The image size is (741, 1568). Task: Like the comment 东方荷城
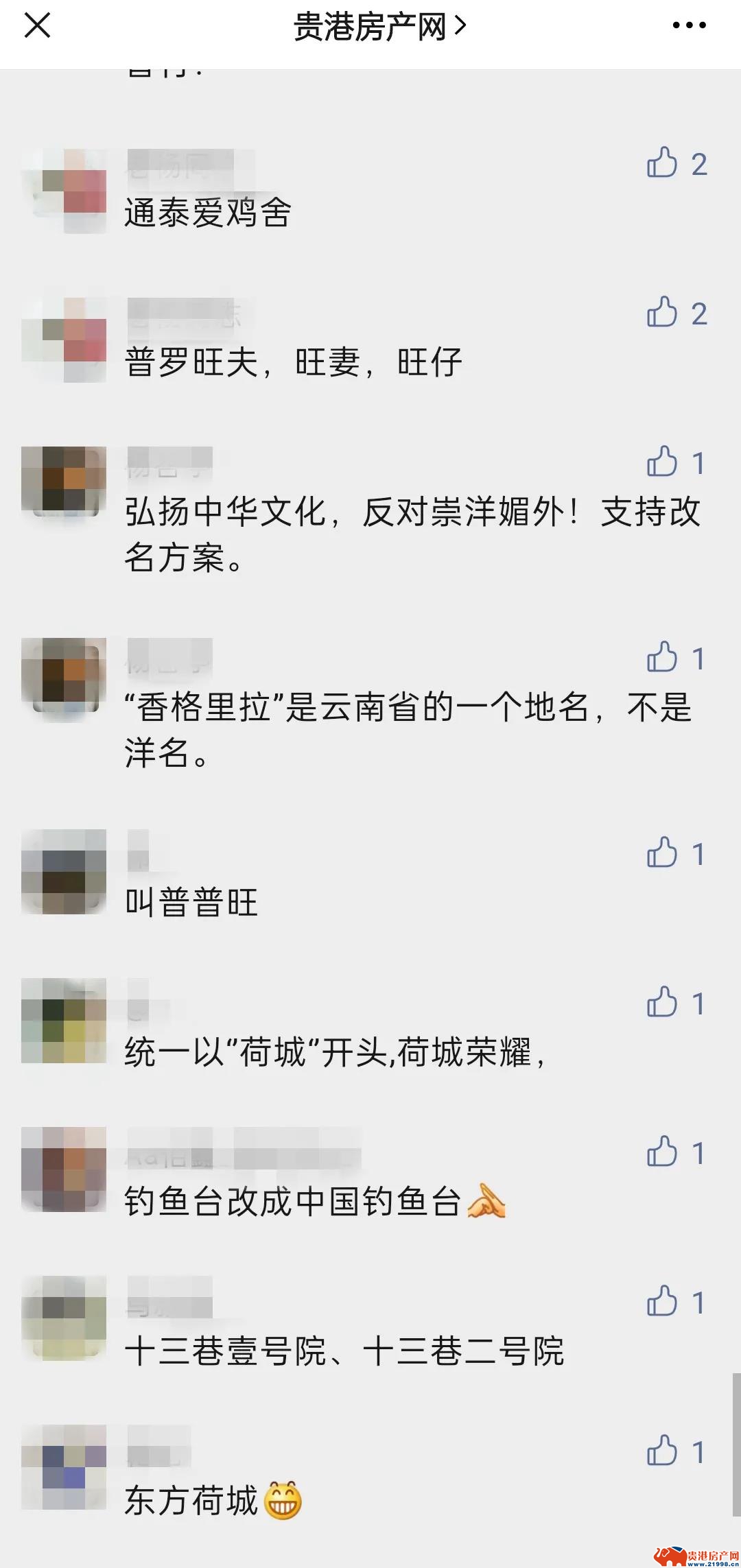click(662, 1451)
